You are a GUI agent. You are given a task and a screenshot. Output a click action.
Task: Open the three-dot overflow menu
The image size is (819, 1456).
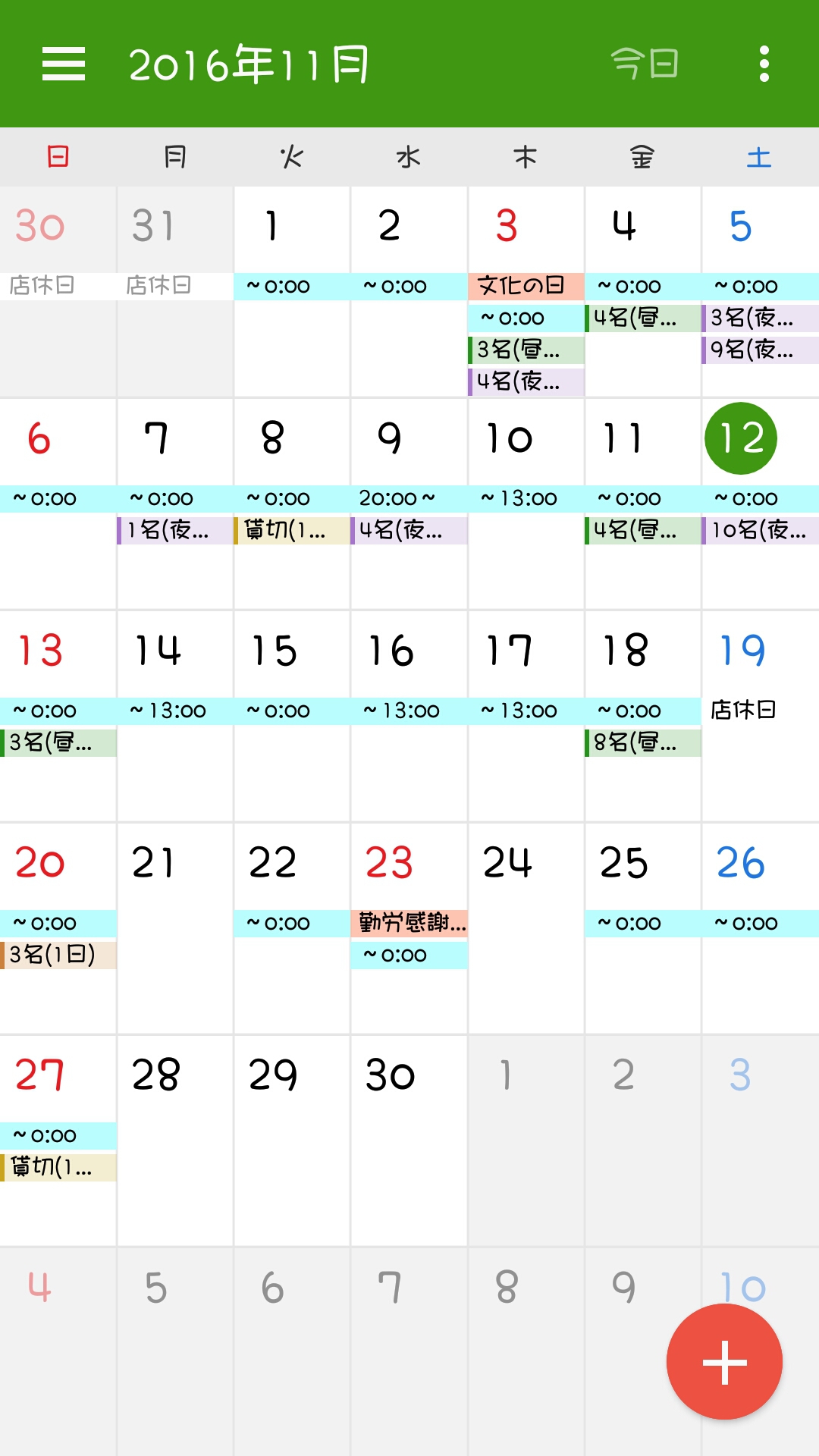[764, 64]
